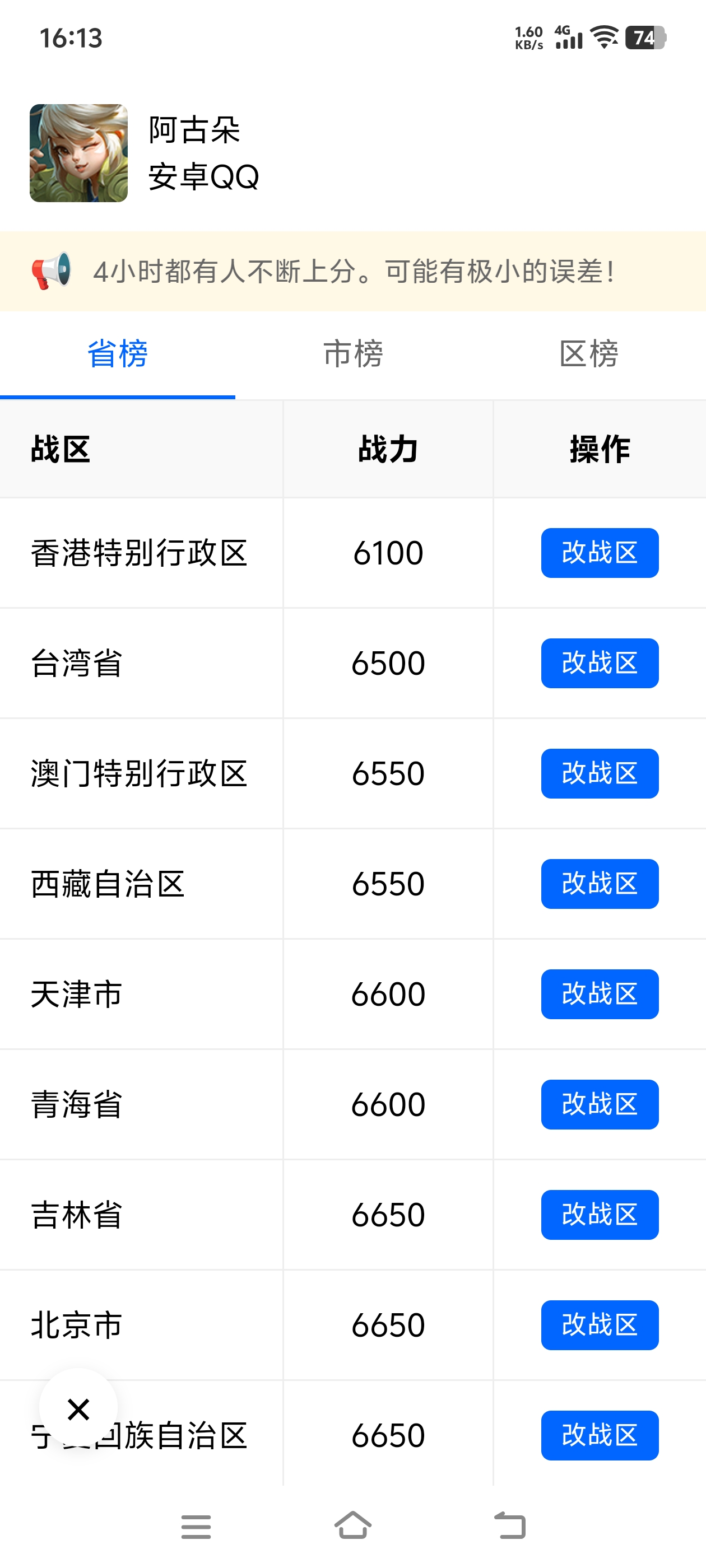
Task: Tap 改战区 in the 回族自治区 row
Action: point(600,1435)
